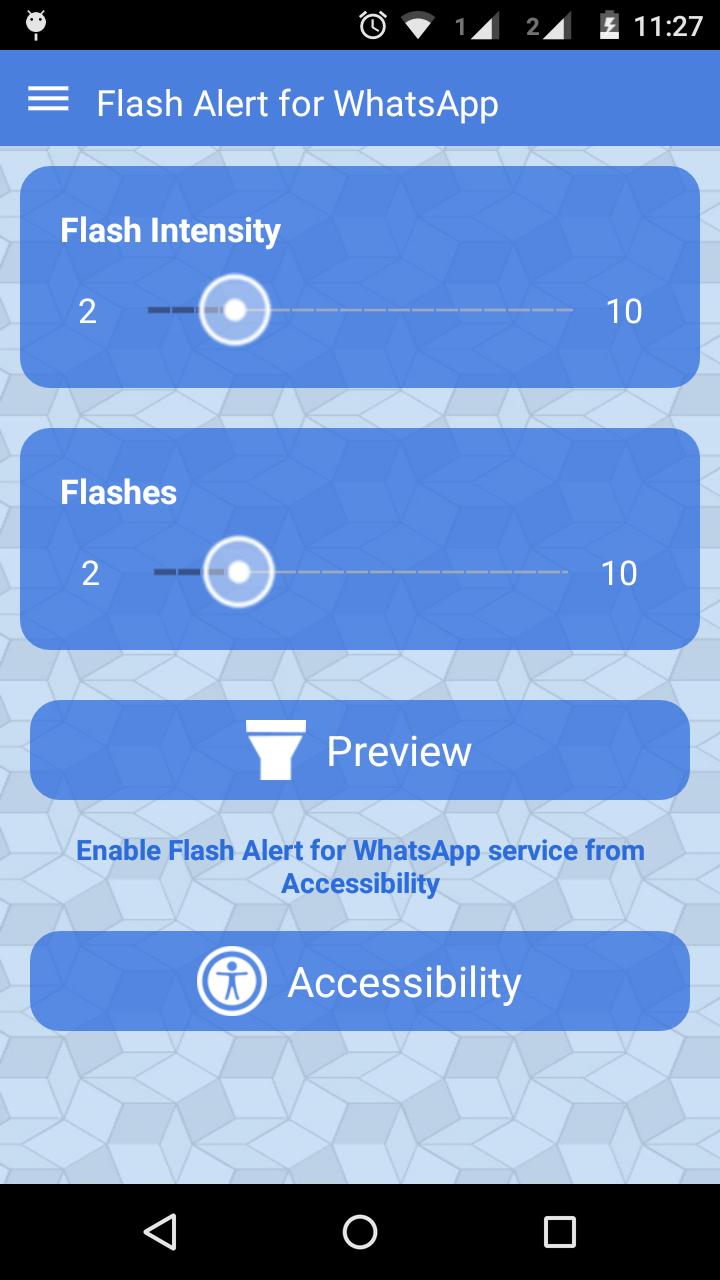Click the Accessibility button
The width and height of the screenshot is (720, 1280).
tap(360, 980)
